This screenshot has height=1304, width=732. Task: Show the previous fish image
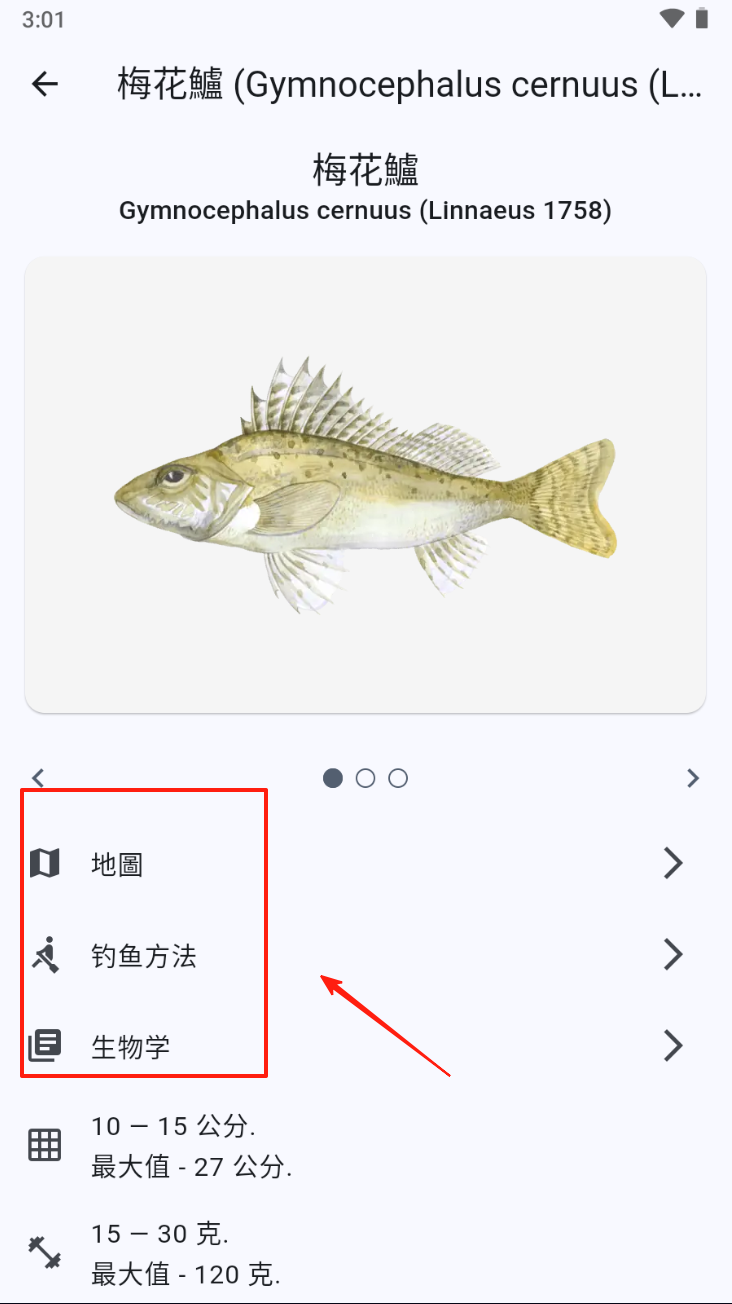(38, 778)
